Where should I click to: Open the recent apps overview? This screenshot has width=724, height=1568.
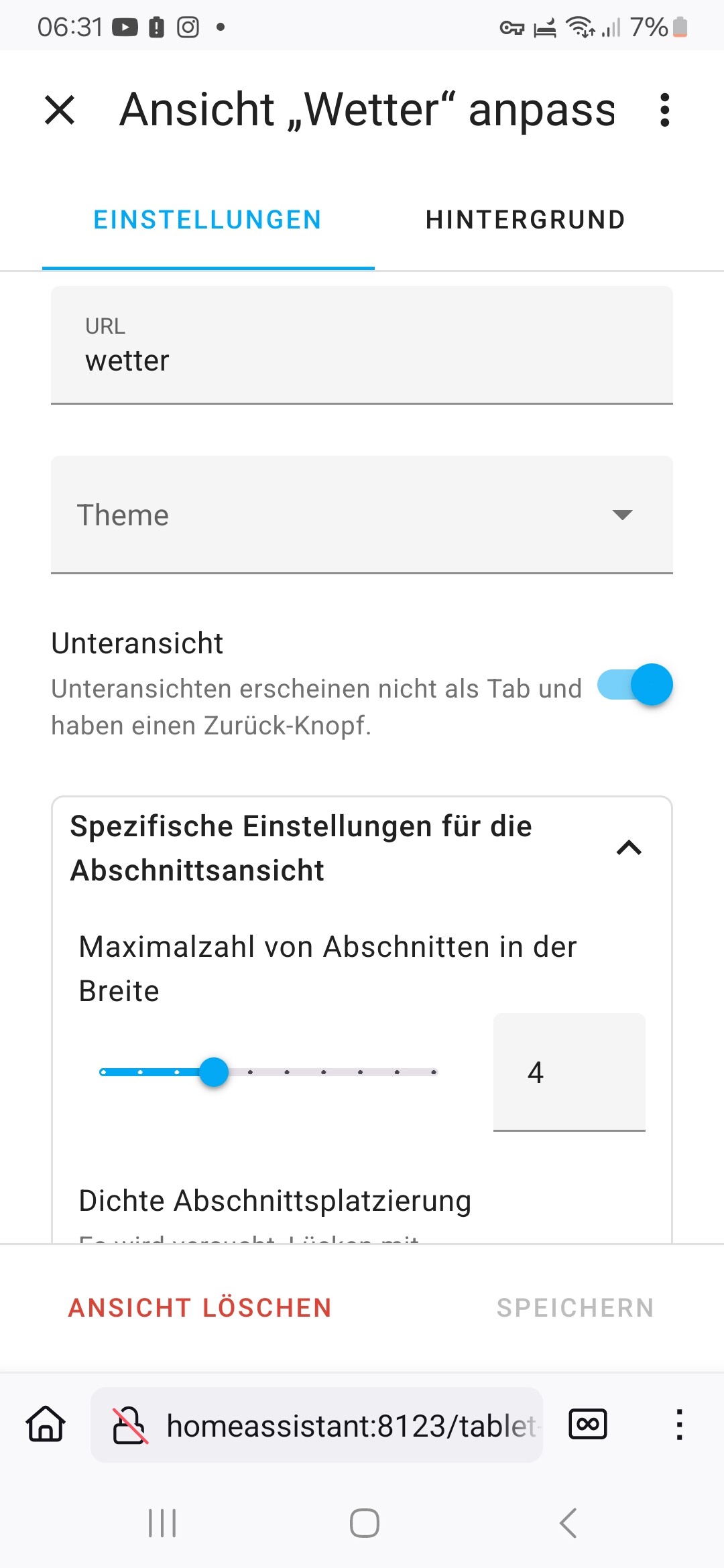coord(162,1523)
